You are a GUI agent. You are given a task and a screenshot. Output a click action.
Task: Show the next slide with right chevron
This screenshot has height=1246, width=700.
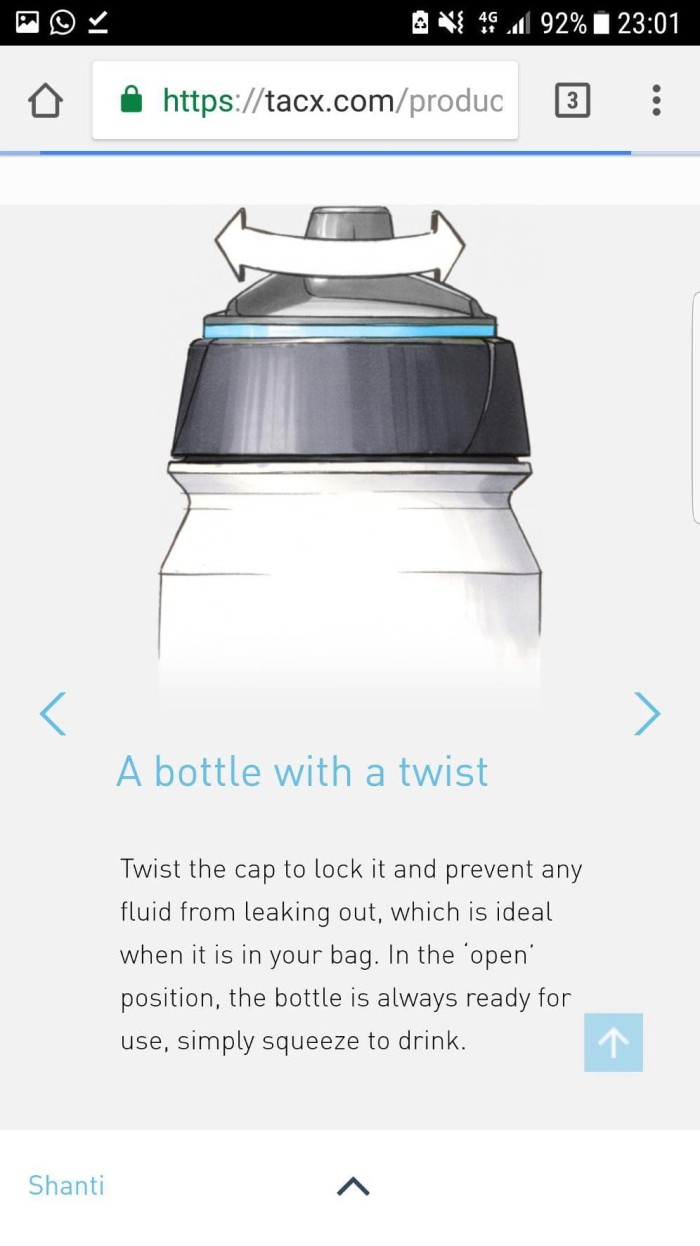[647, 713]
